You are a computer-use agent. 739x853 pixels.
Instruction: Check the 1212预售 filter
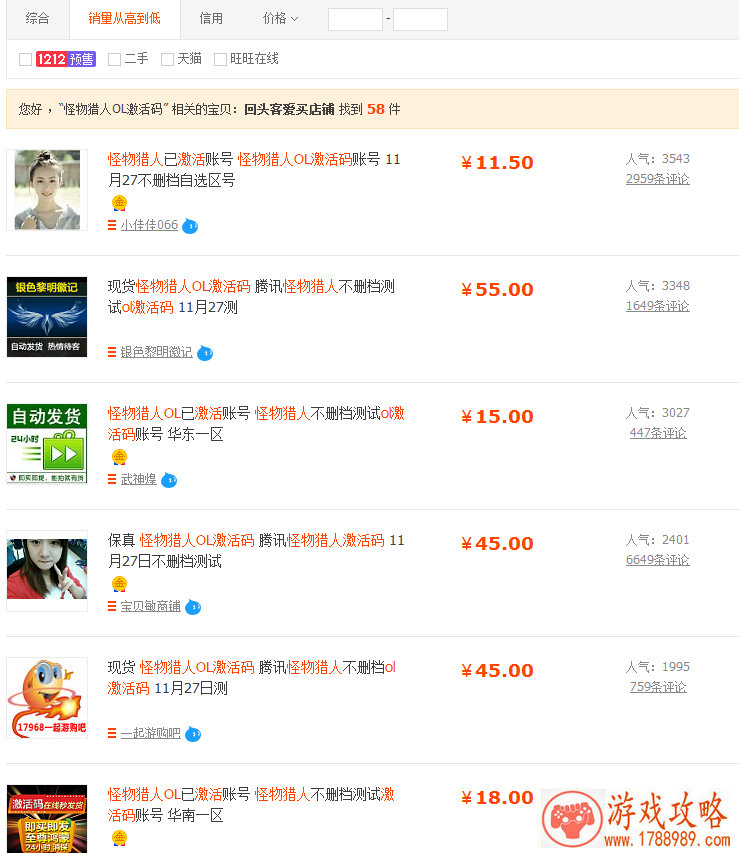coord(25,60)
